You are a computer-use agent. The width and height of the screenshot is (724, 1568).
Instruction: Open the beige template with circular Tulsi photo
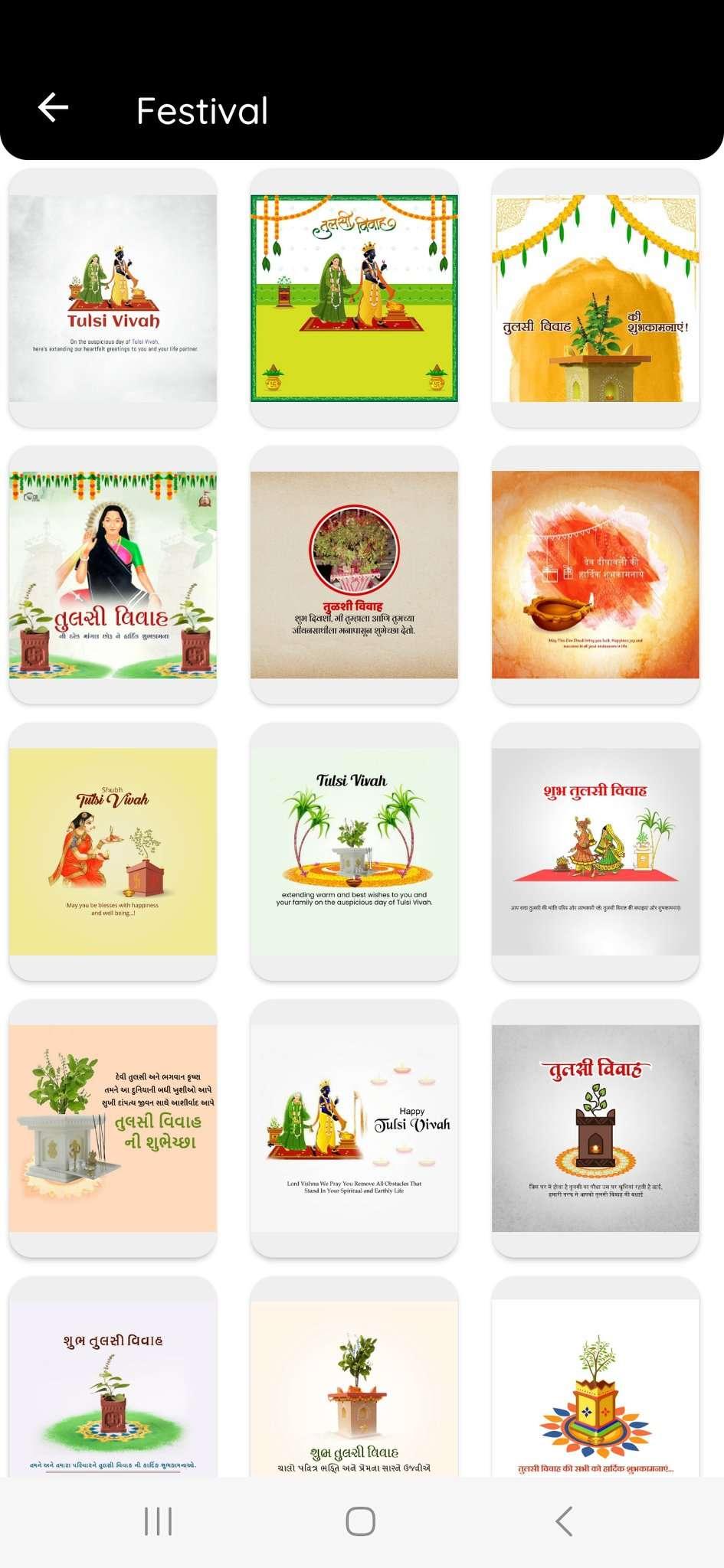pos(354,575)
